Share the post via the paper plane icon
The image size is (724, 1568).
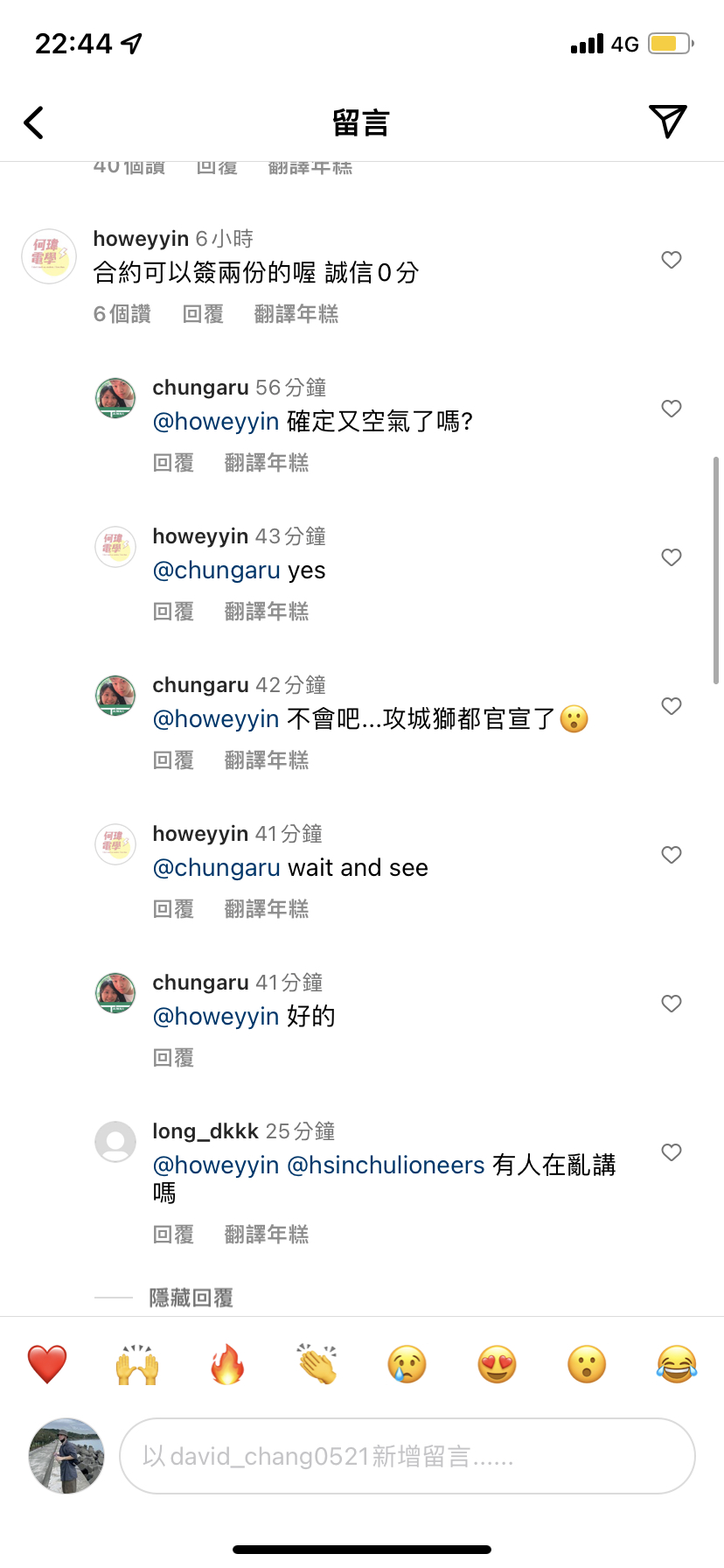(x=667, y=122)
